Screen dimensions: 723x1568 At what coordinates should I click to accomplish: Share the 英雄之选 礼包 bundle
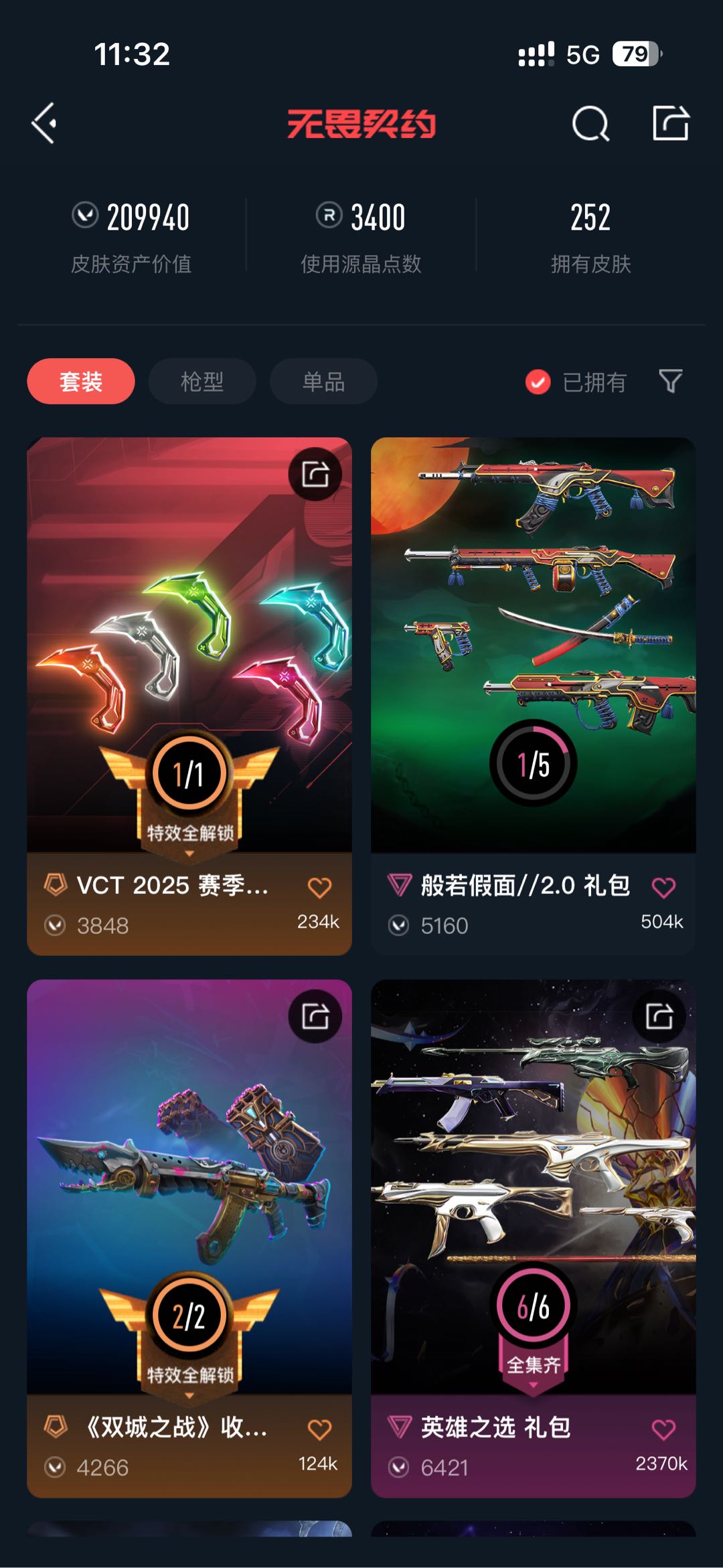(659, 1016)
